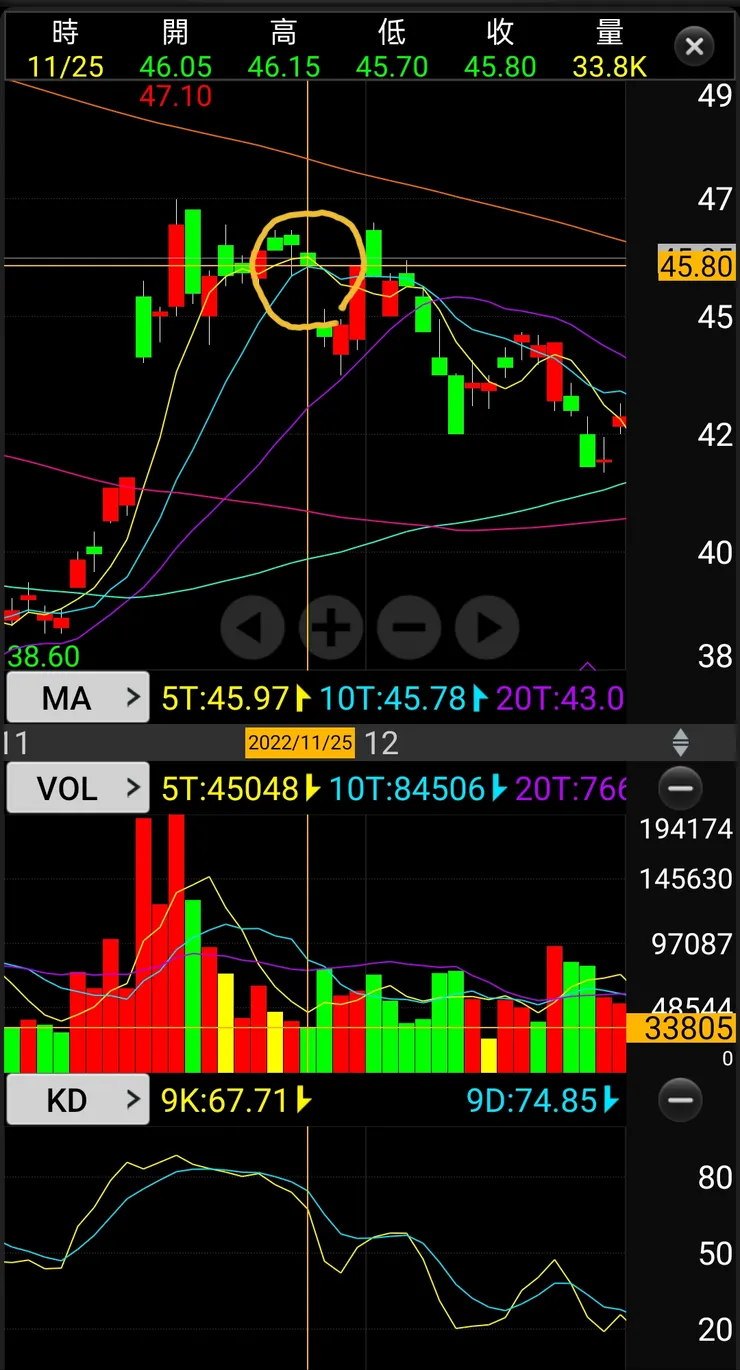The image size is (740, 1370).
Task: Zoom out the chart with minus
Action: 409,627
